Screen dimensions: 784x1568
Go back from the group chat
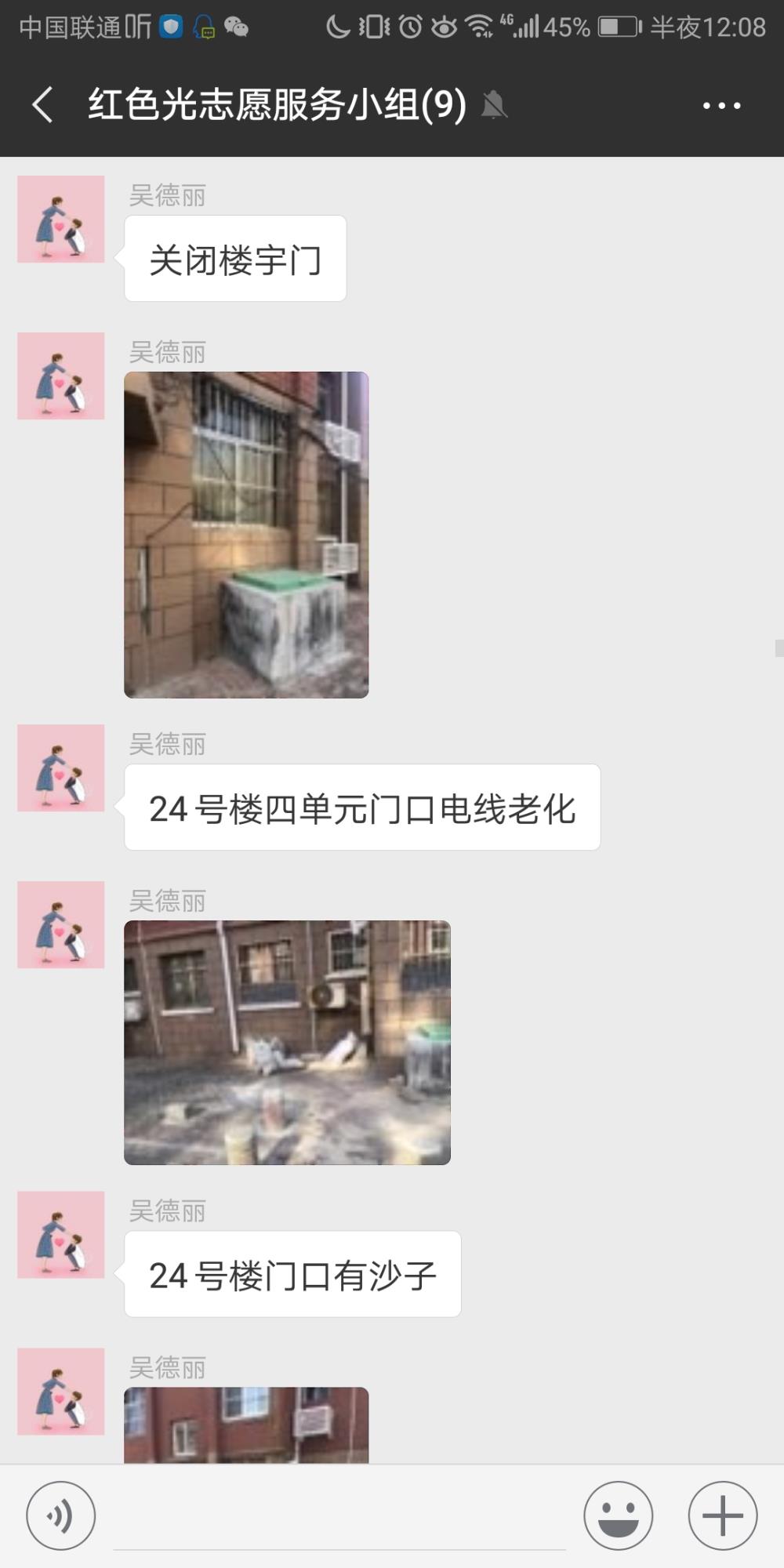[43, 105]
